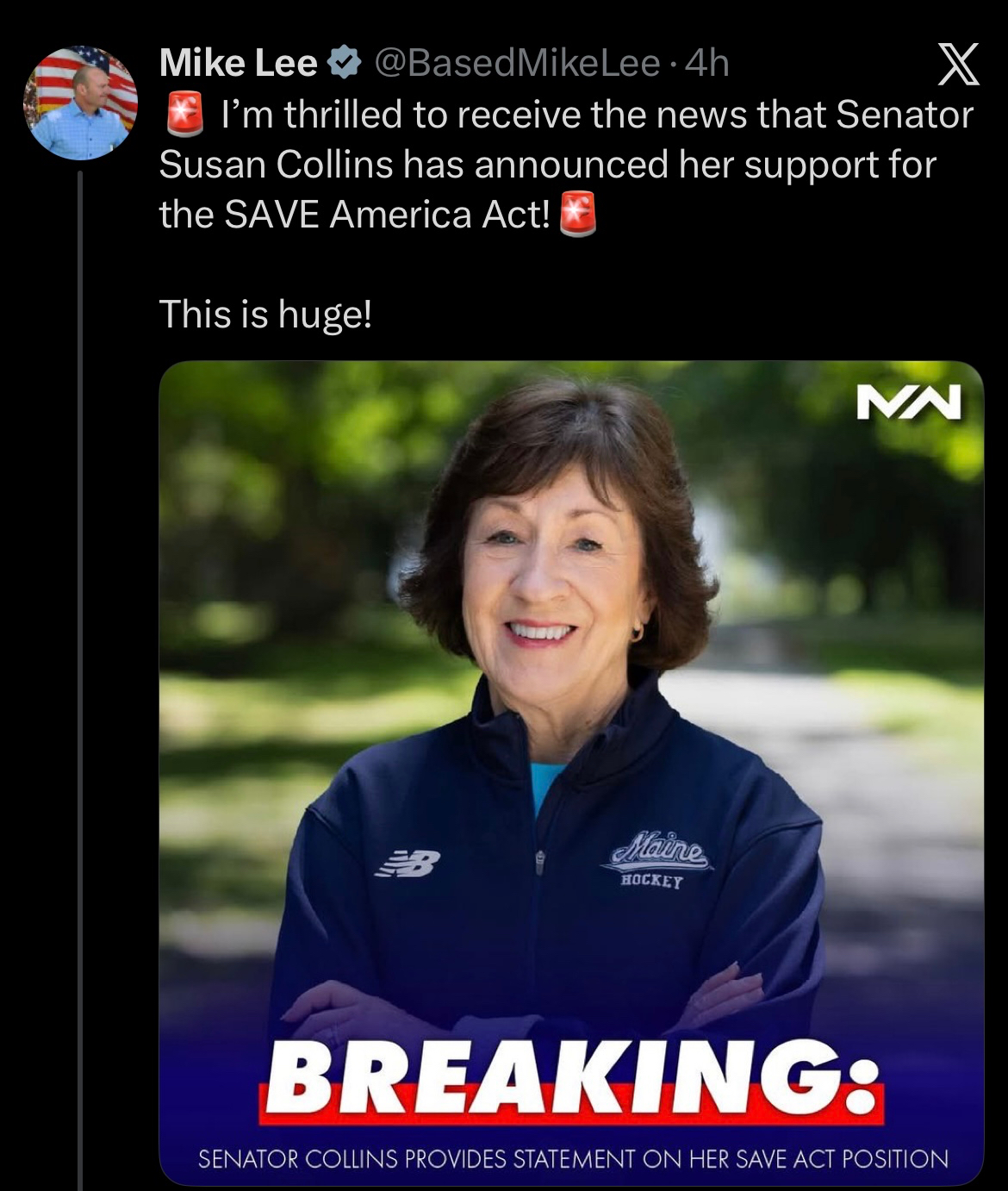Open Mike Lee's profile picture

[81, 103]
